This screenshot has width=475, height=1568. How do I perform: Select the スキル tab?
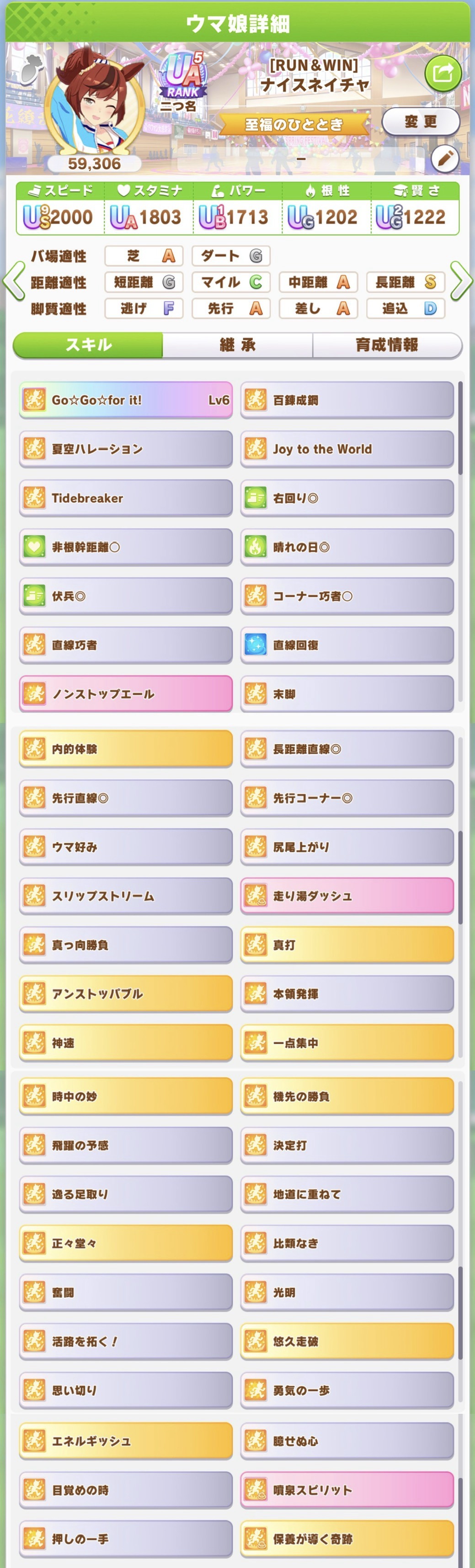tap(88, 345)
